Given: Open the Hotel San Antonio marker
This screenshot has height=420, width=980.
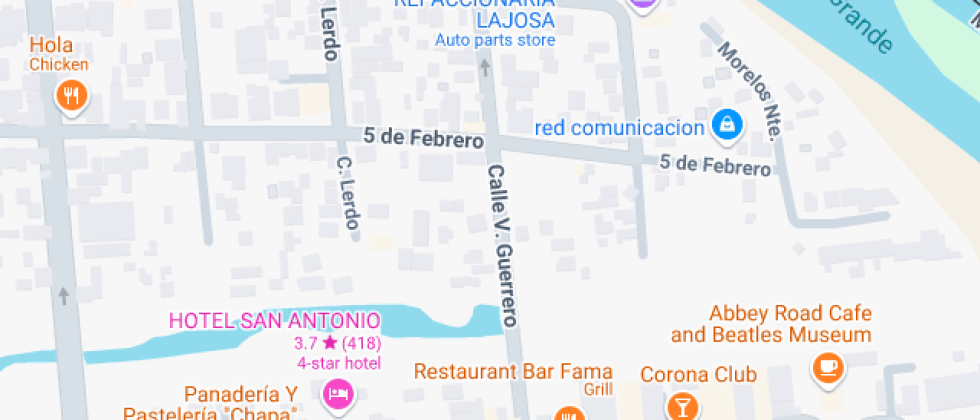Looking at the screenshot, I should (x=339, y=392).
